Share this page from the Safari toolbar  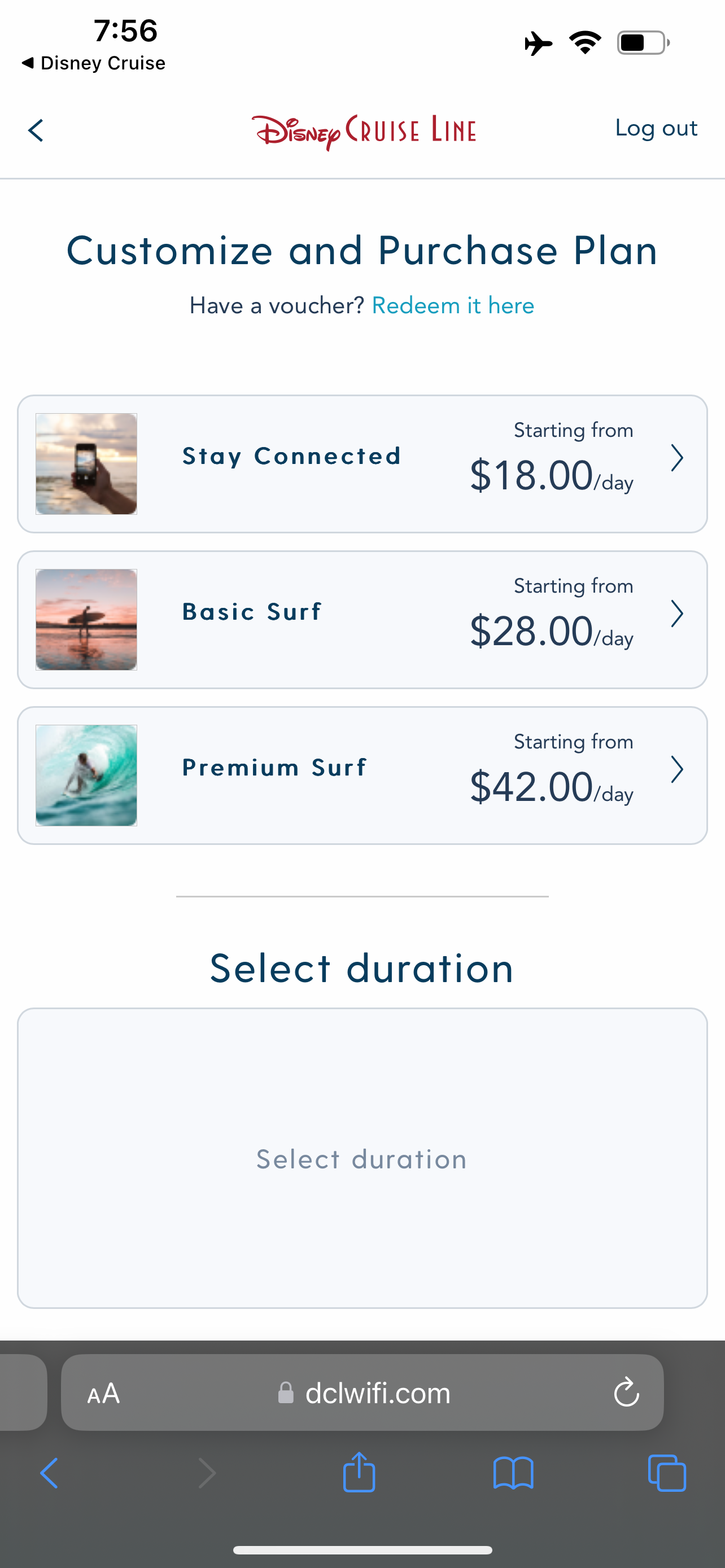(x=359, y=1473)
